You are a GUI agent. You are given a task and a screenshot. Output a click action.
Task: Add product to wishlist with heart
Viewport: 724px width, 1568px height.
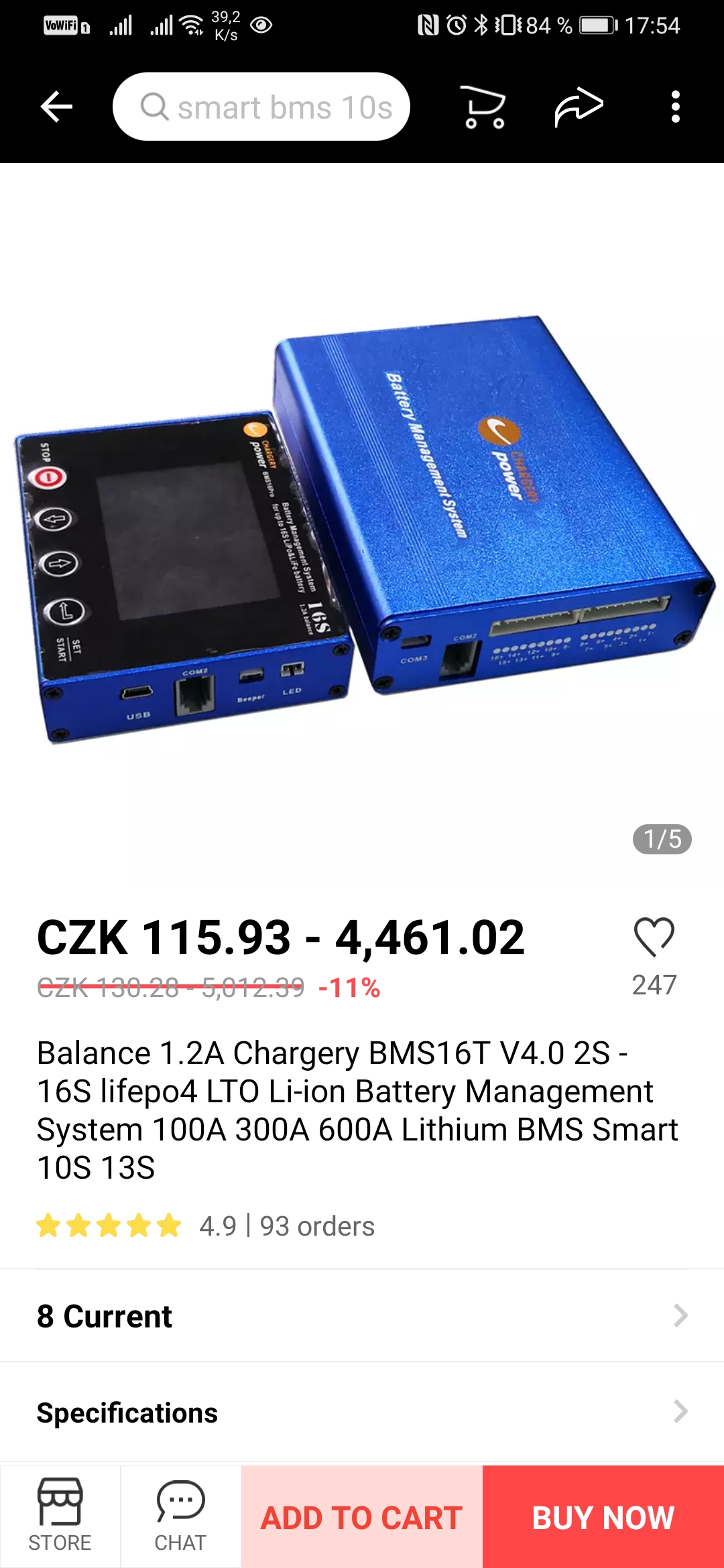coord(654,936)
